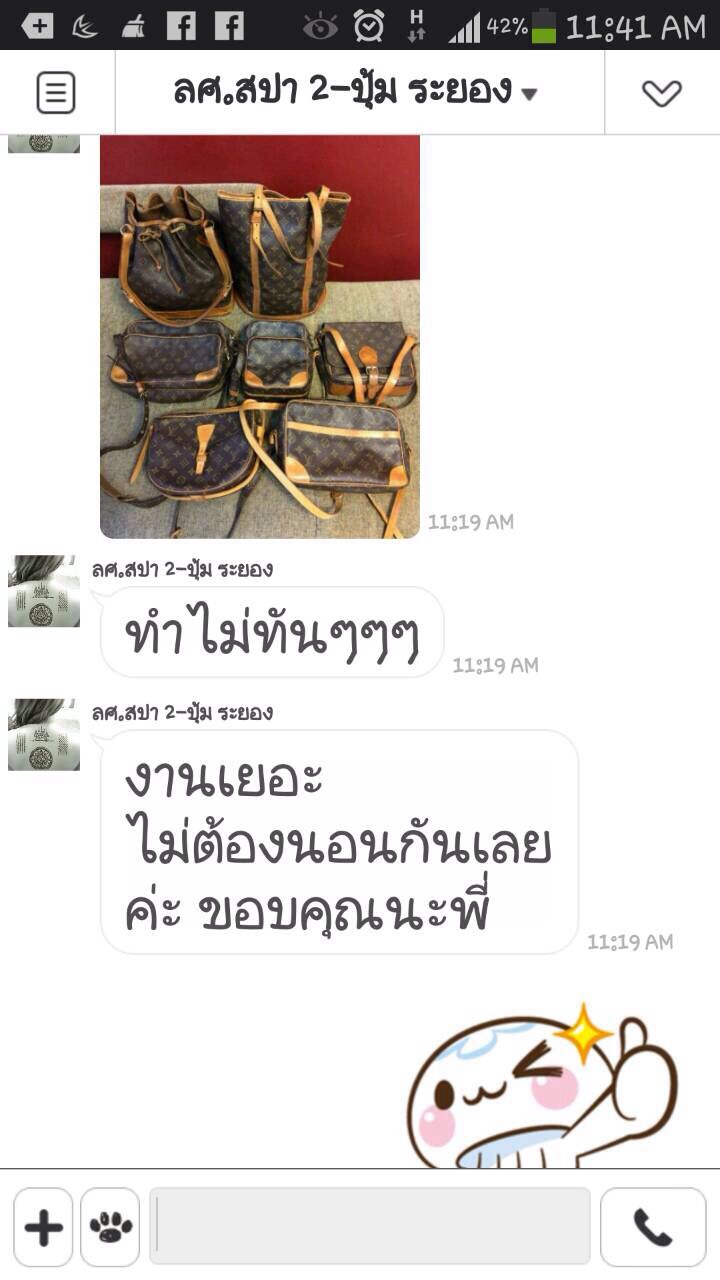The image size is (720, 1280).
Task: Open the chat list menu icon
Action: [x=56, y=93]
